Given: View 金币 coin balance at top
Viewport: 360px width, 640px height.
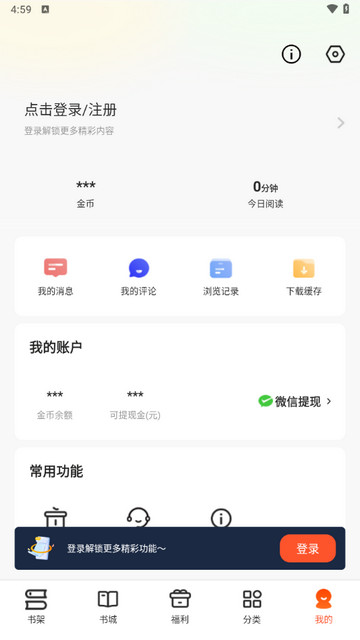Looking at the screenshot, I should click(x=86, y=194).
